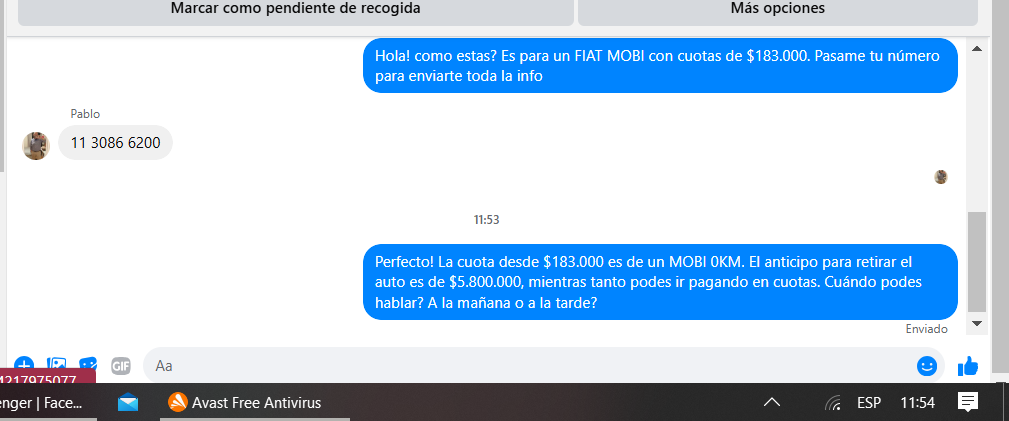The image size is (1009, 421).
Task: Click the scrollbar down arrow
Action: [977, 324]
